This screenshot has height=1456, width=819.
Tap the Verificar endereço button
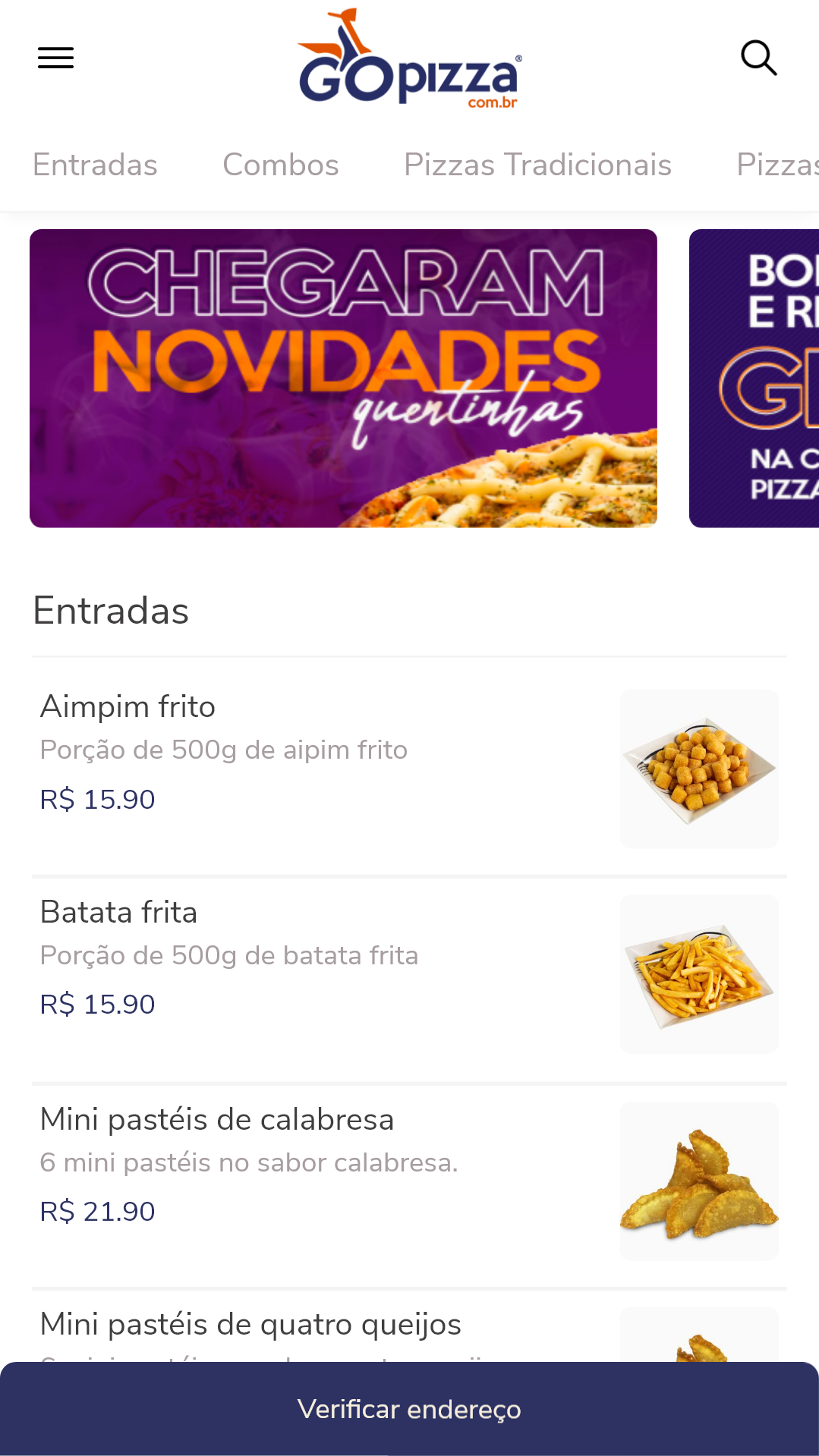(x=409, y=1409)
